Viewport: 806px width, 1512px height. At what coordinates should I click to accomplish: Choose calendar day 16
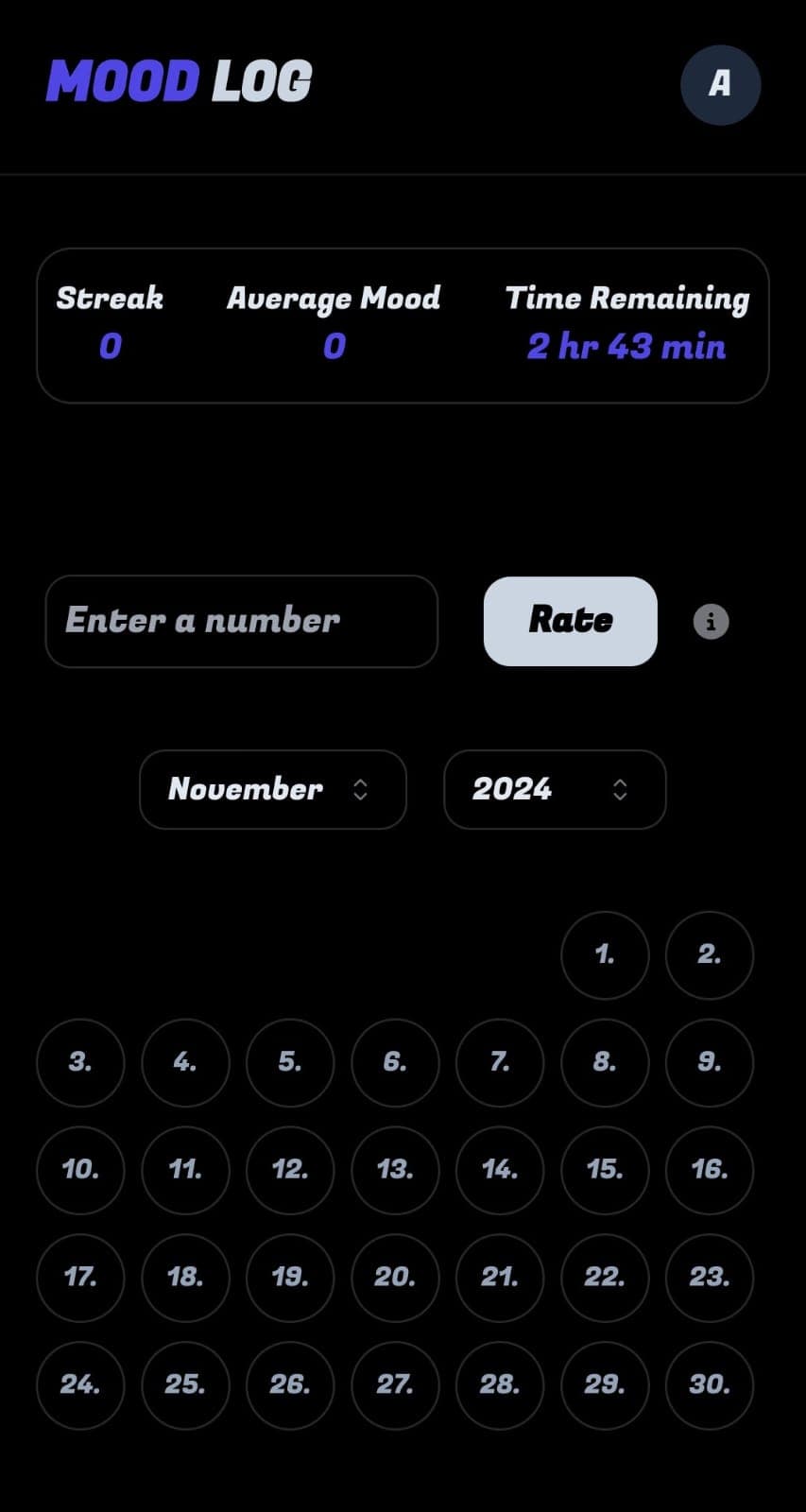709,1170
